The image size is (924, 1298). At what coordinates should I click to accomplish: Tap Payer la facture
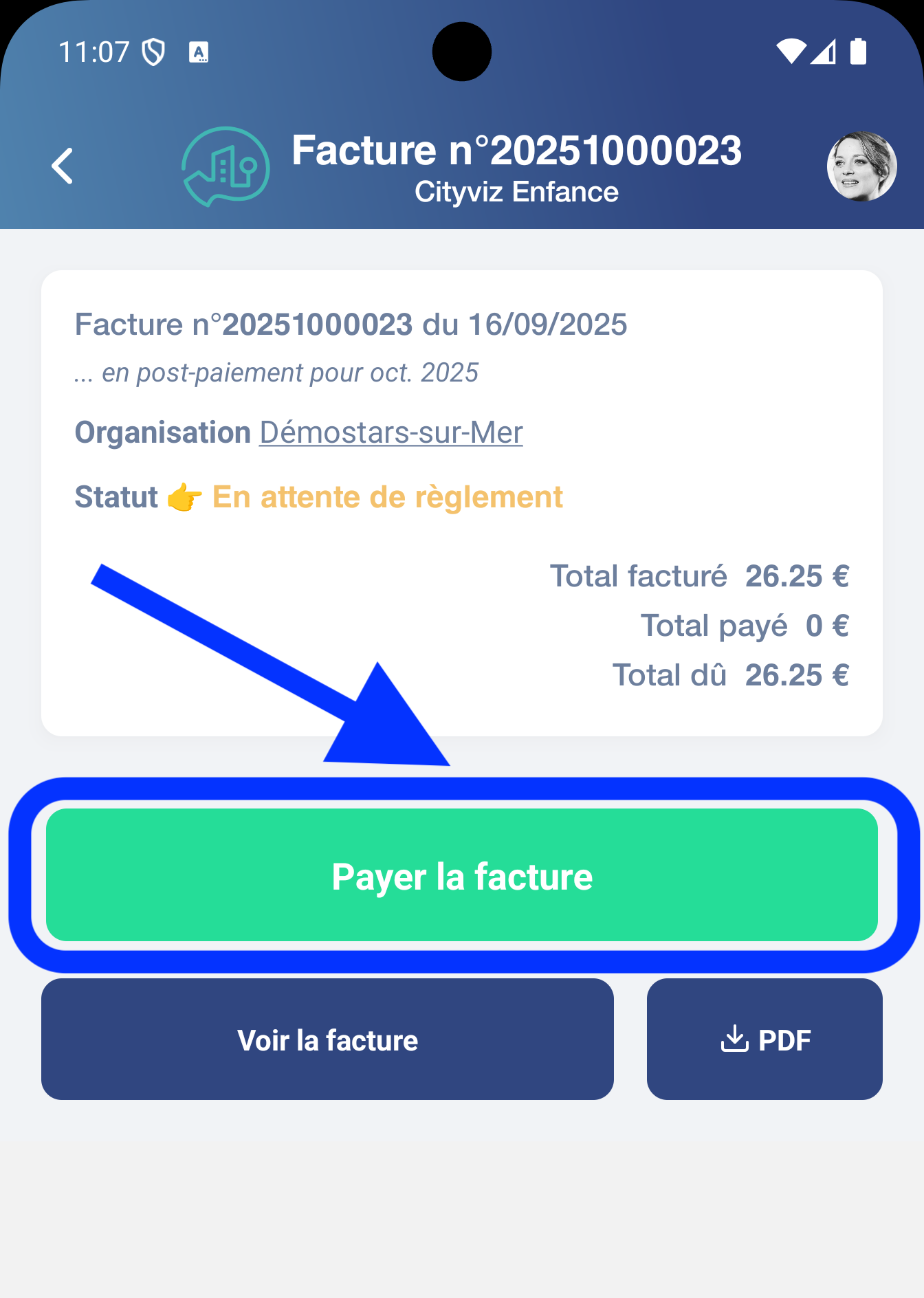coord(462,875)
